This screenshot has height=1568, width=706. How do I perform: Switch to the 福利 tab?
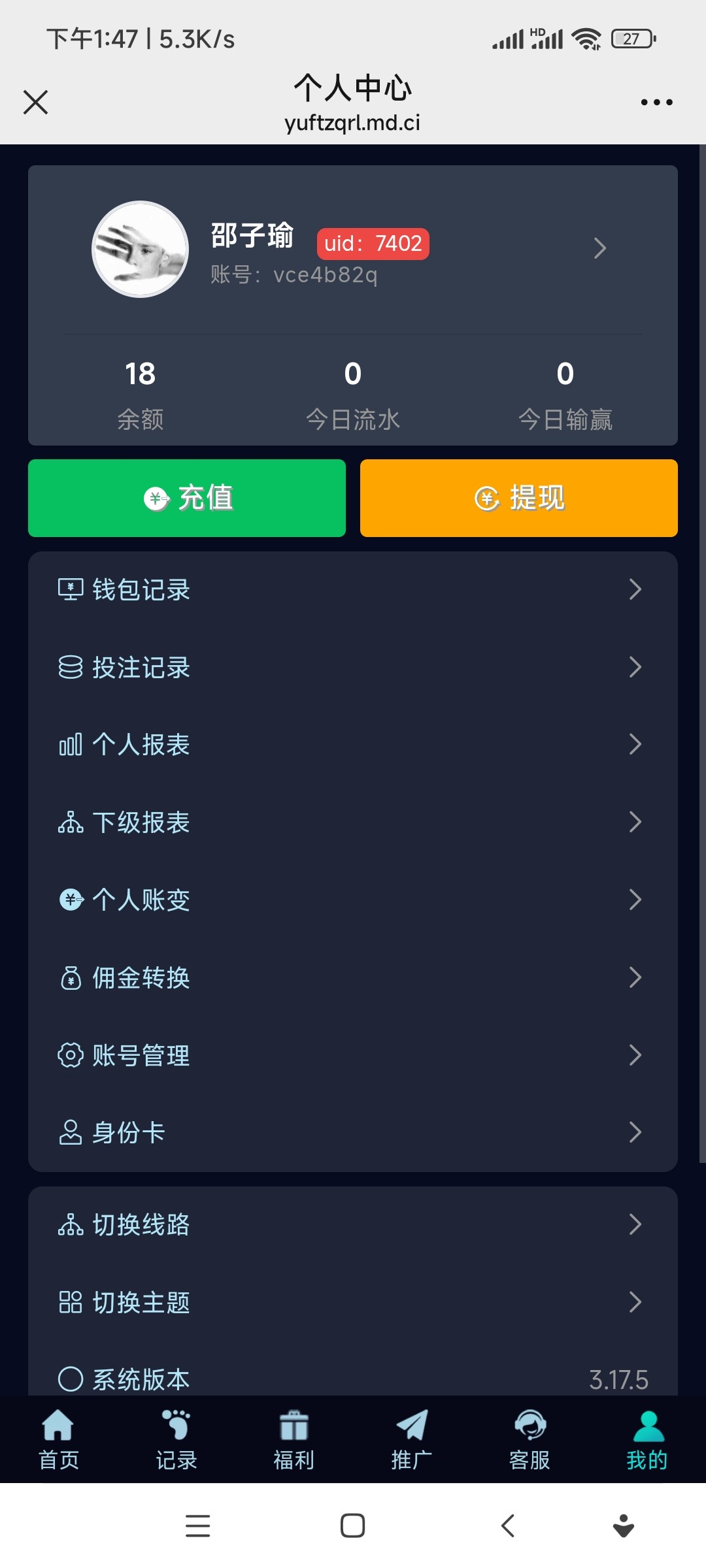(294, 1440)
